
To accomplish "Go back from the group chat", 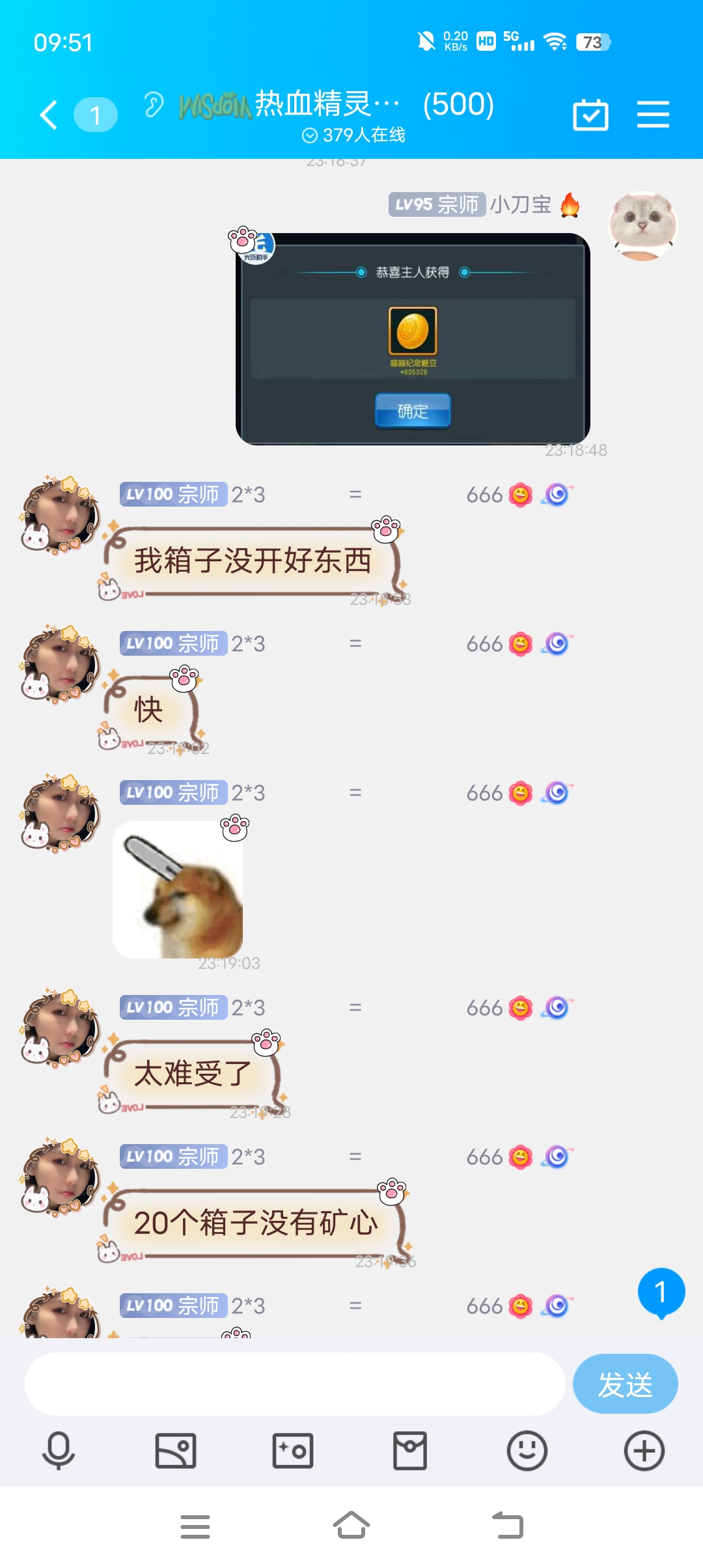I will [49, 115].
